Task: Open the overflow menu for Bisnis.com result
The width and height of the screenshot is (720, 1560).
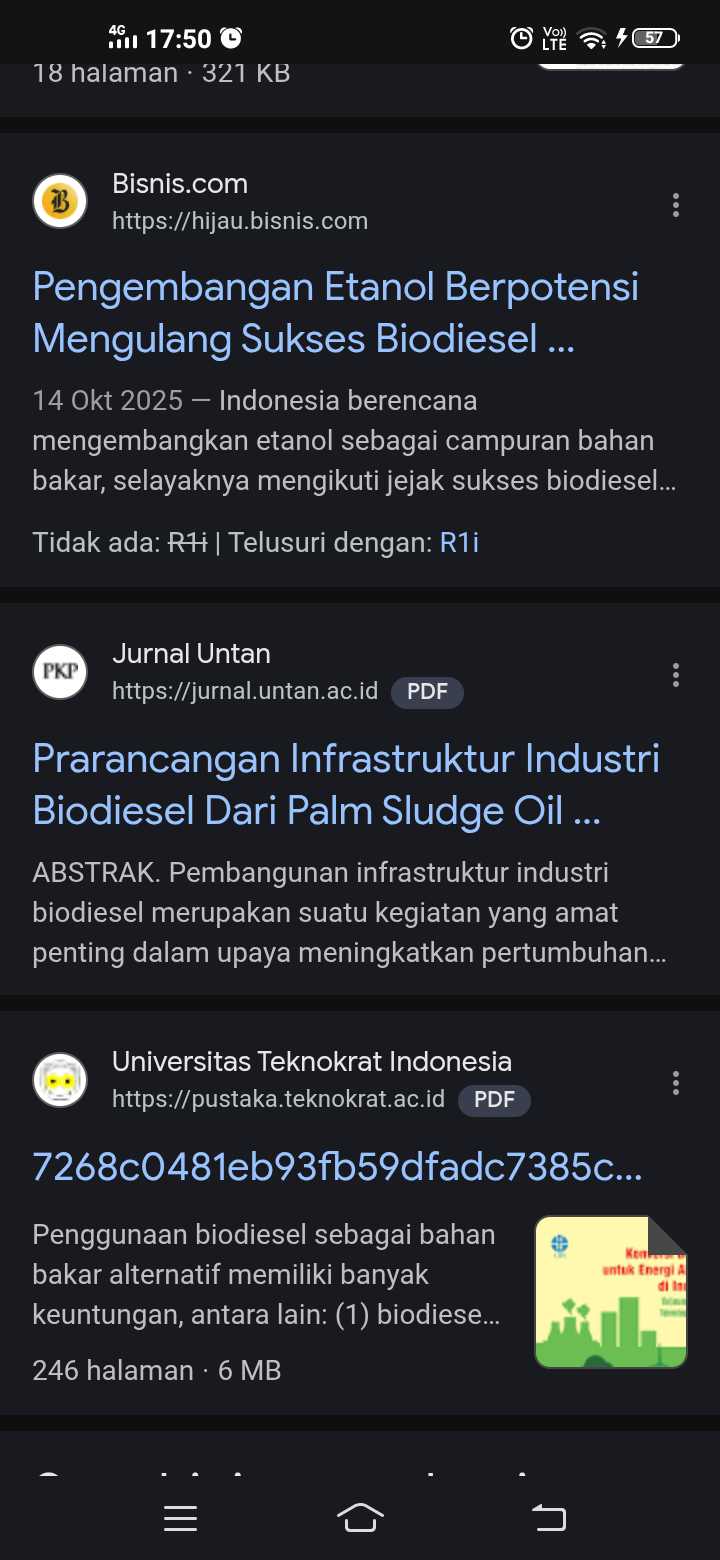Action: click(x=676, y=206)
